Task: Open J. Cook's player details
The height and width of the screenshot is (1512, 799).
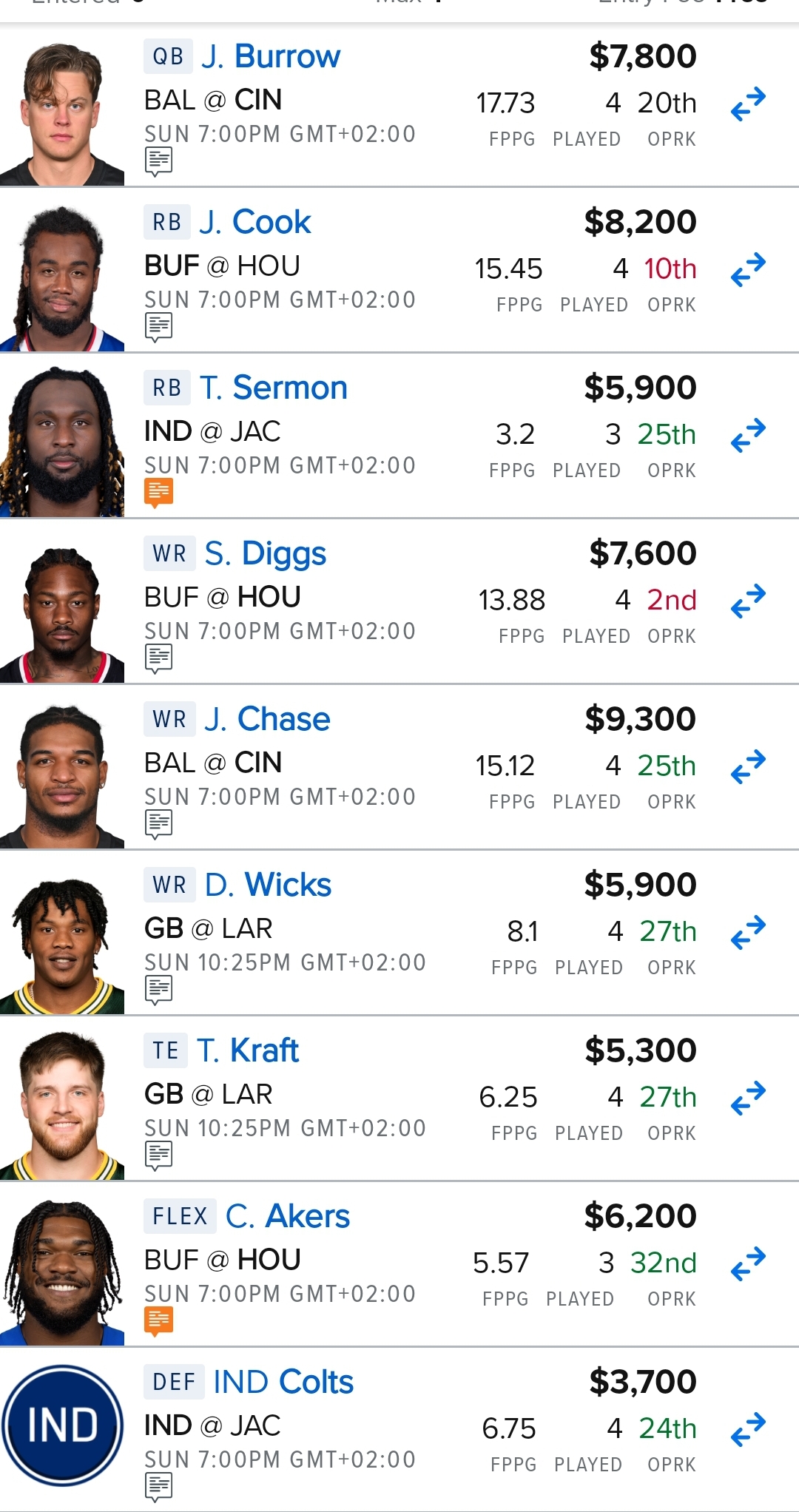Action: (x=254, y=222)
